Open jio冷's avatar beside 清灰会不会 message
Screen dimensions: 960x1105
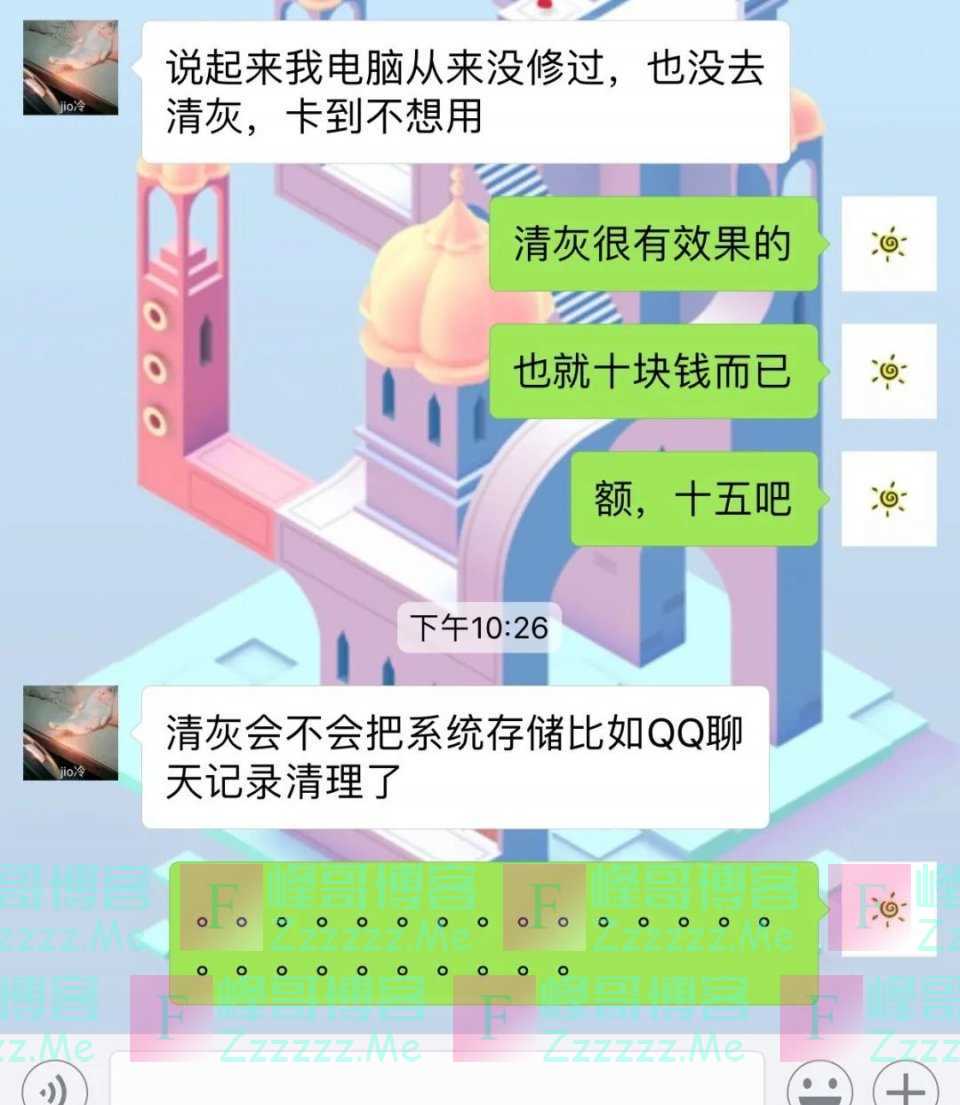[x=70, y=733]
